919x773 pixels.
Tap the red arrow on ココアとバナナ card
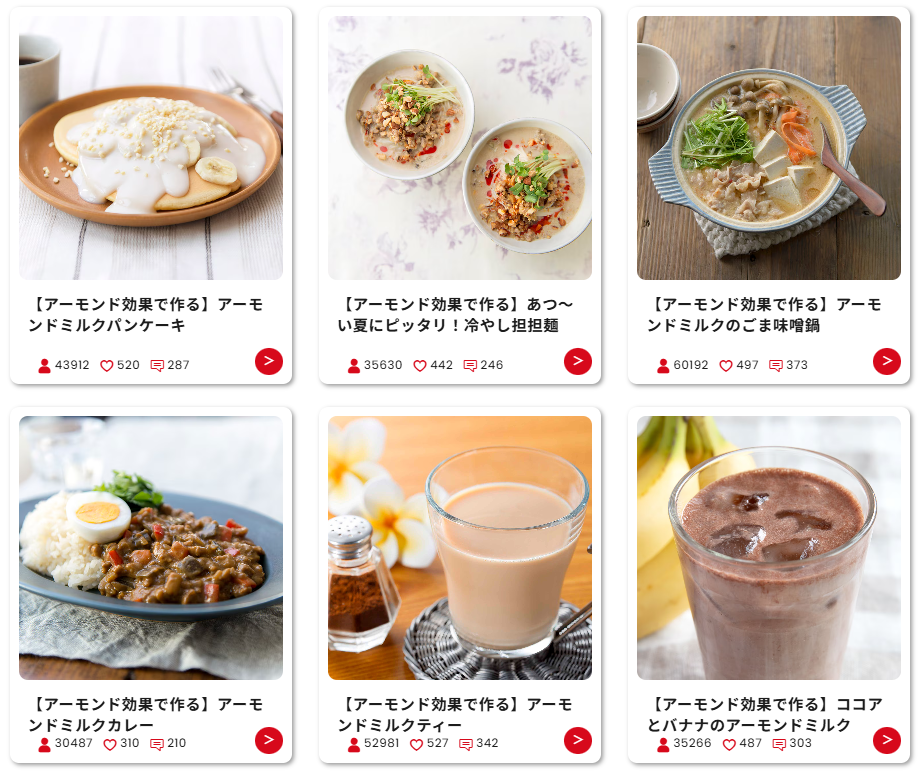pos(887,740)
